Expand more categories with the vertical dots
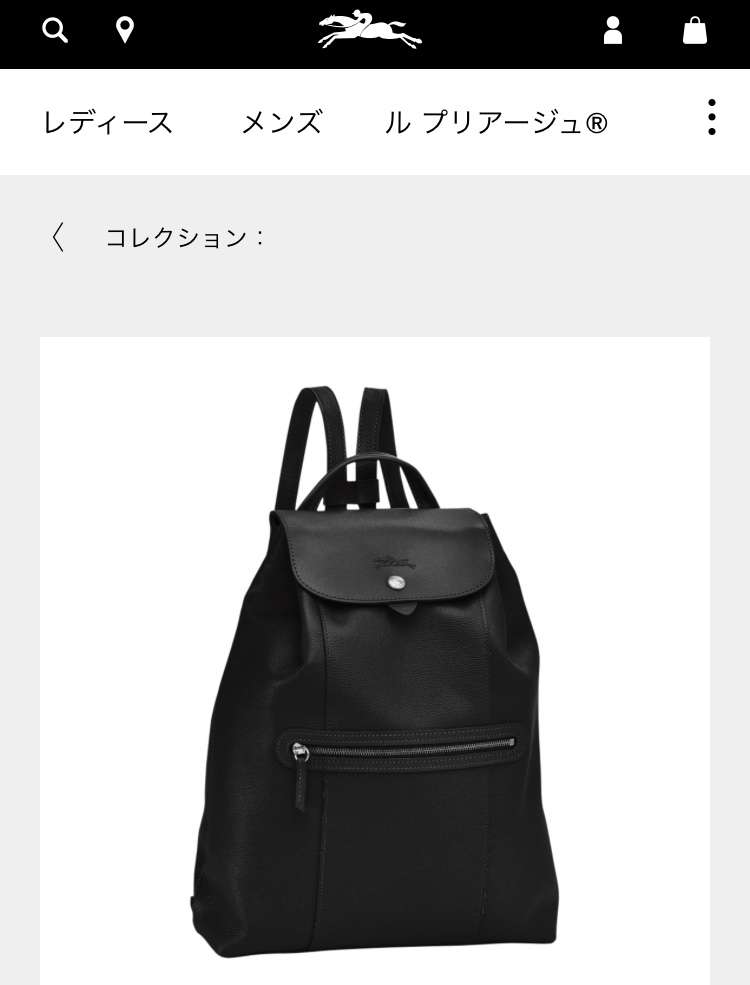750x985 pixels. tap(711, 118)
